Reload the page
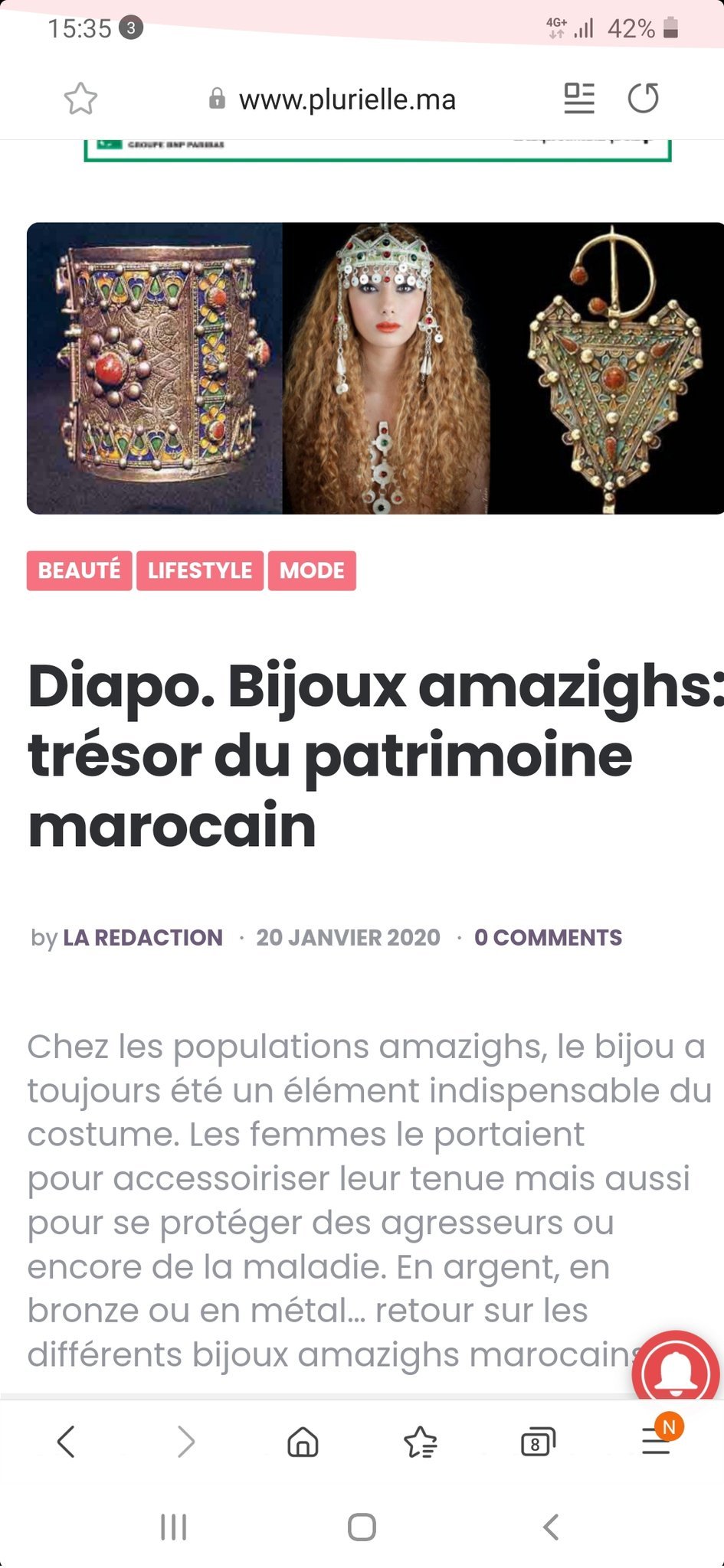 (x=643, y=99)
